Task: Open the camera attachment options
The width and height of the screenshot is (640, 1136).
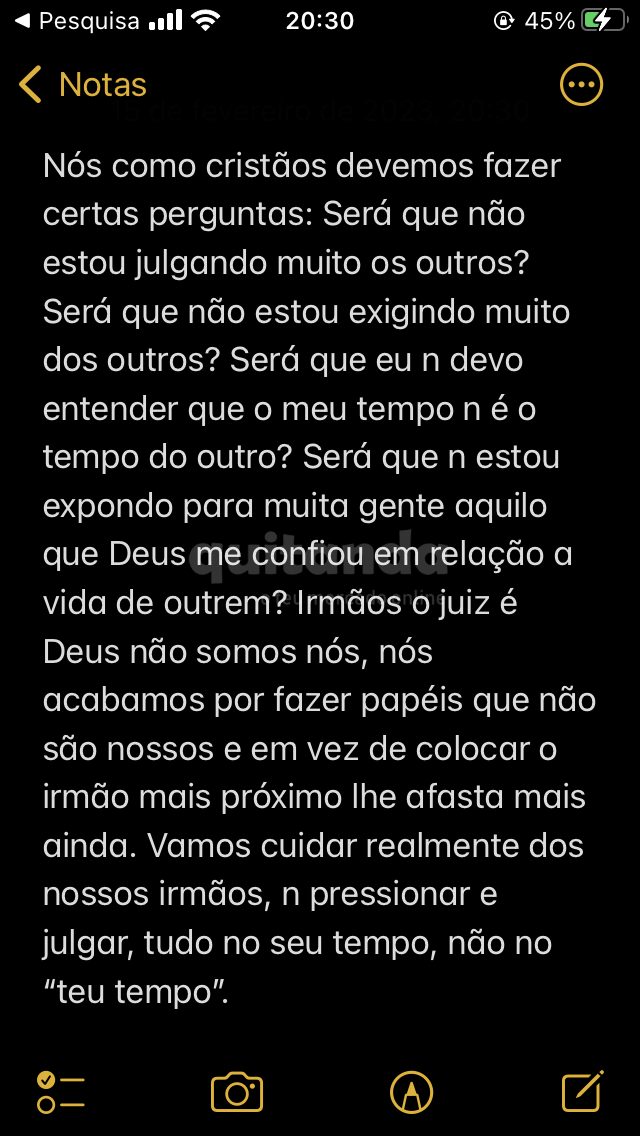Action: (237, 1093)
